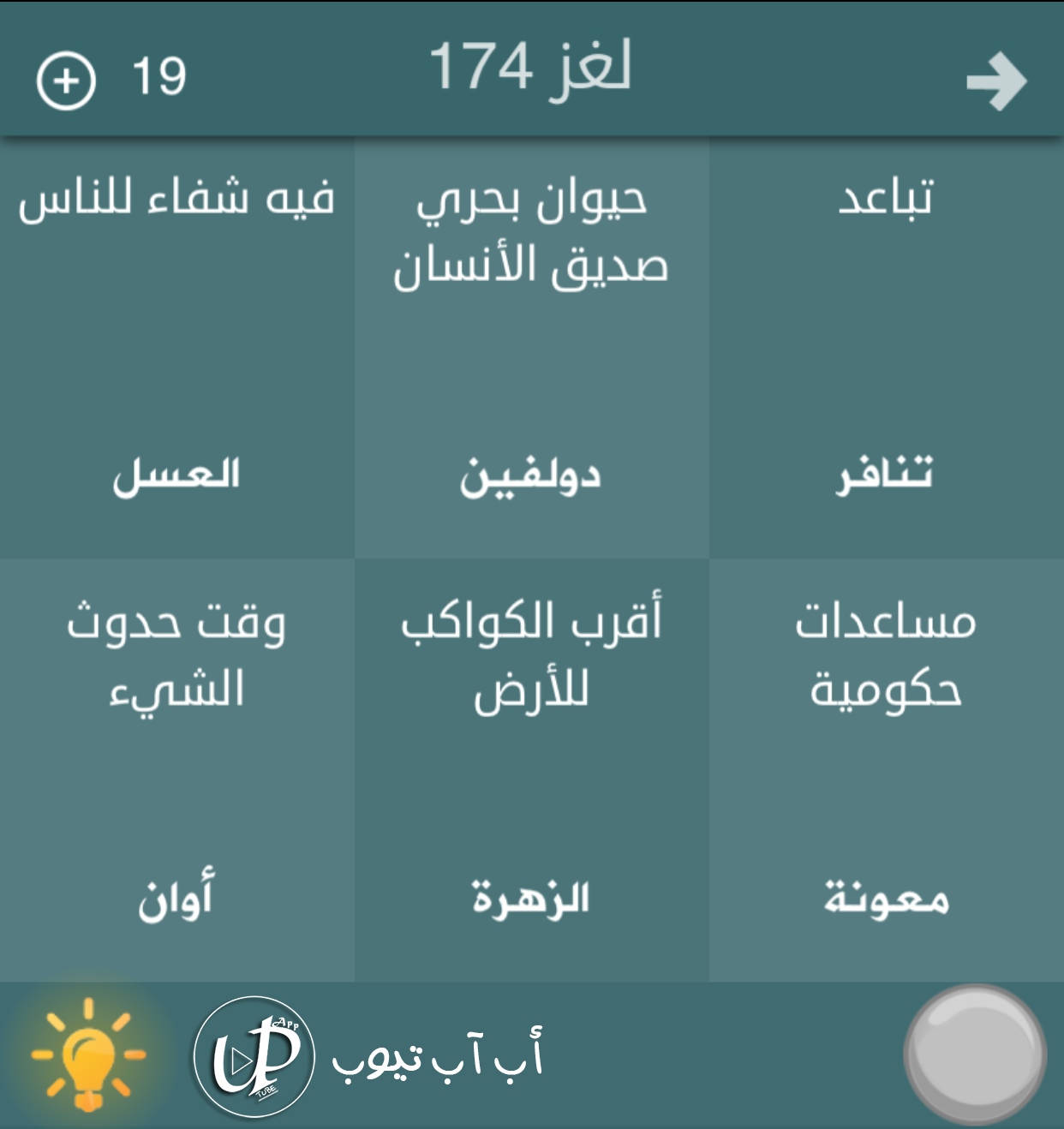The height and width of the screenshot is (1129, 1064).
Task: Select the فيه شفاء للناس cell
Action: (176, 347)
